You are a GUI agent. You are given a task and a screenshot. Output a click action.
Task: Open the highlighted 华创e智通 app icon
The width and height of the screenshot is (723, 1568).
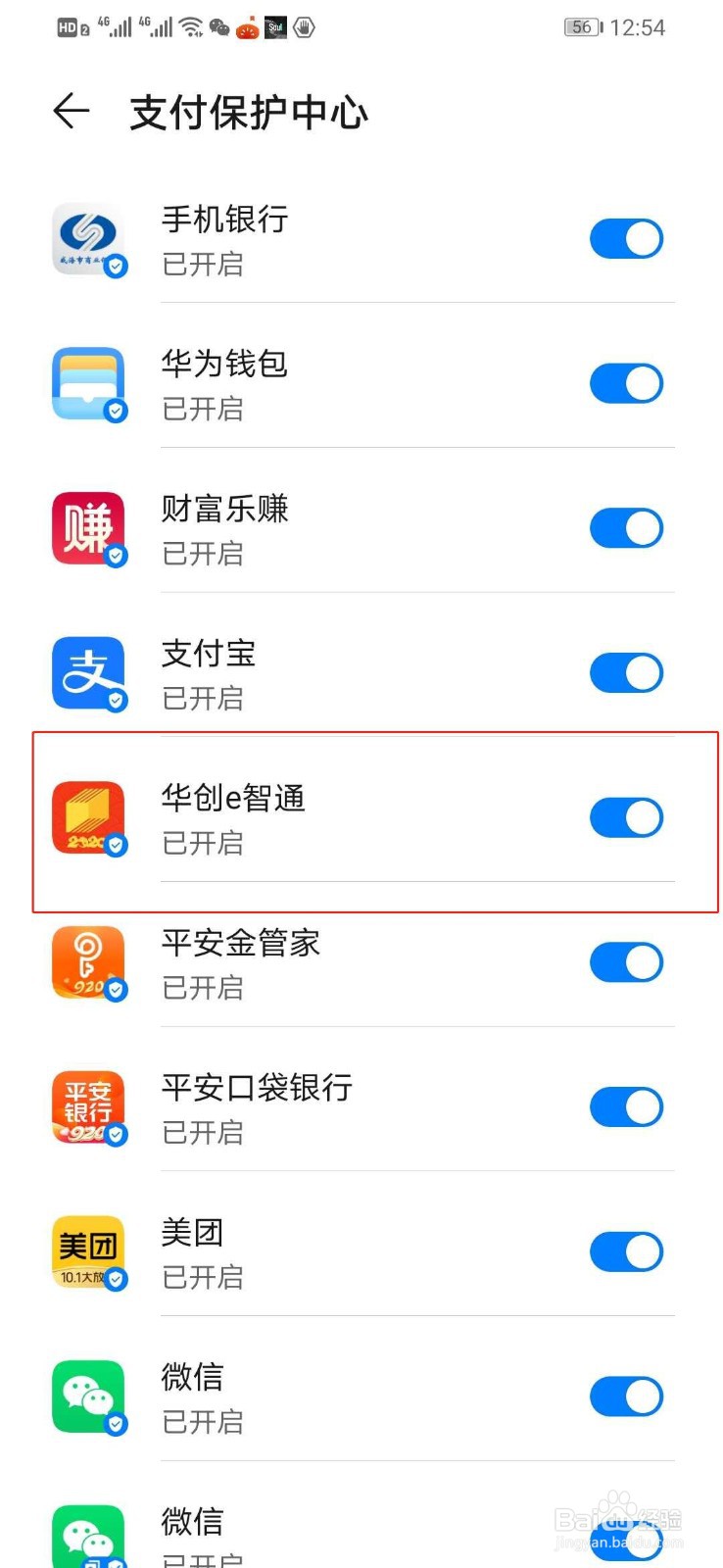(88, 817)
